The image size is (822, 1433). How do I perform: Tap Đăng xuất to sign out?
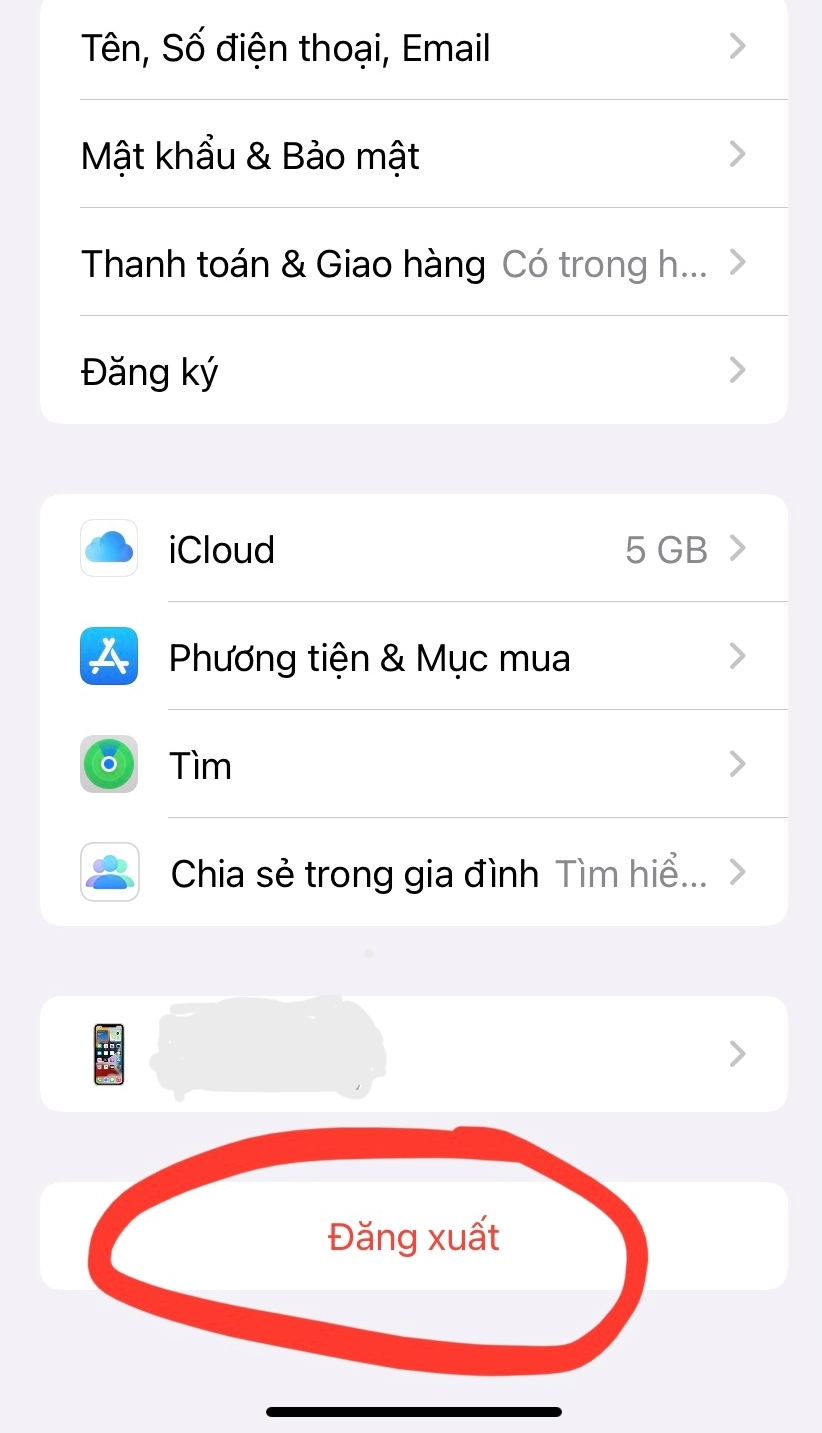pyautogui.click(x=413, y=1237)
